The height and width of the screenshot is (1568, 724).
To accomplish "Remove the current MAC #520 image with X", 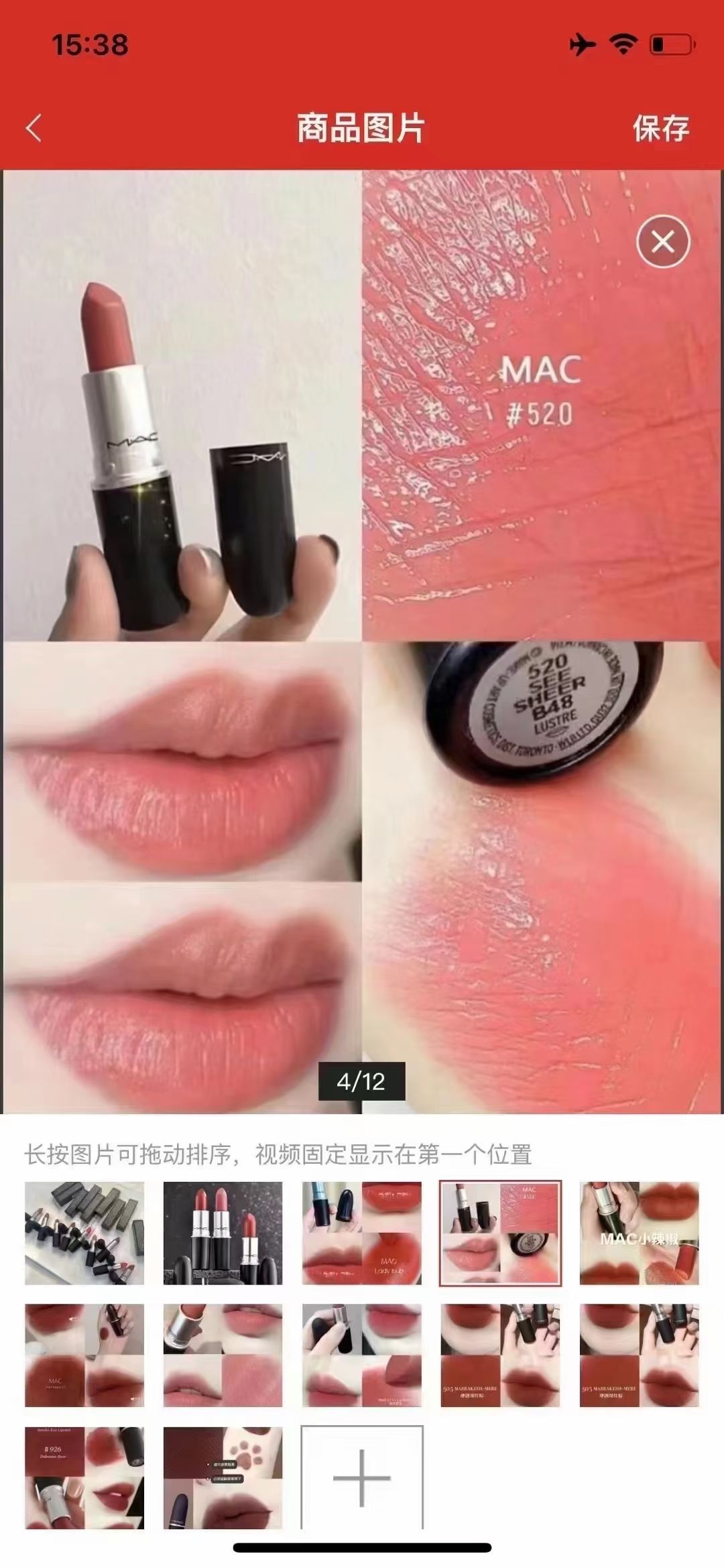I will click(663, 241).
